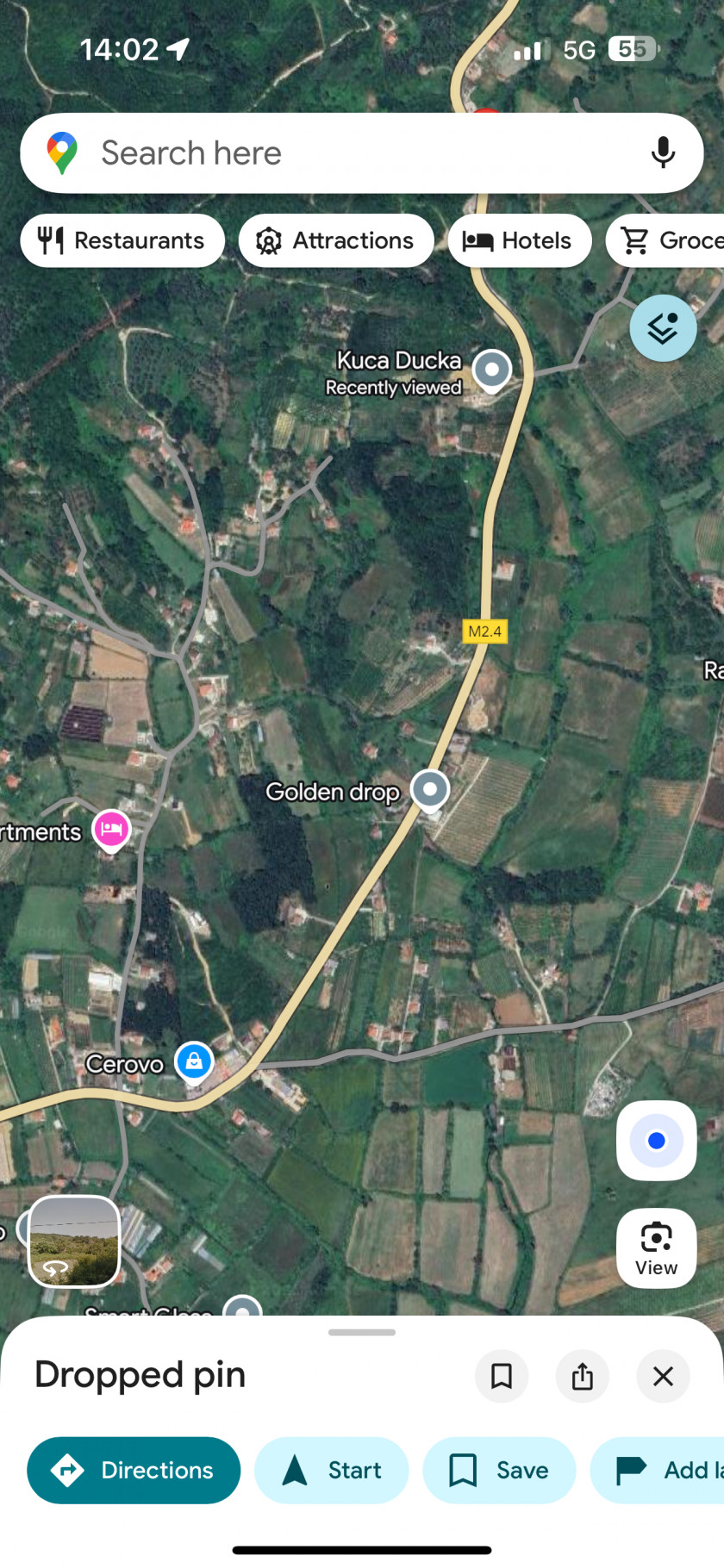Select the Hotels chip

pyautogui.click(x=519, y=240)
